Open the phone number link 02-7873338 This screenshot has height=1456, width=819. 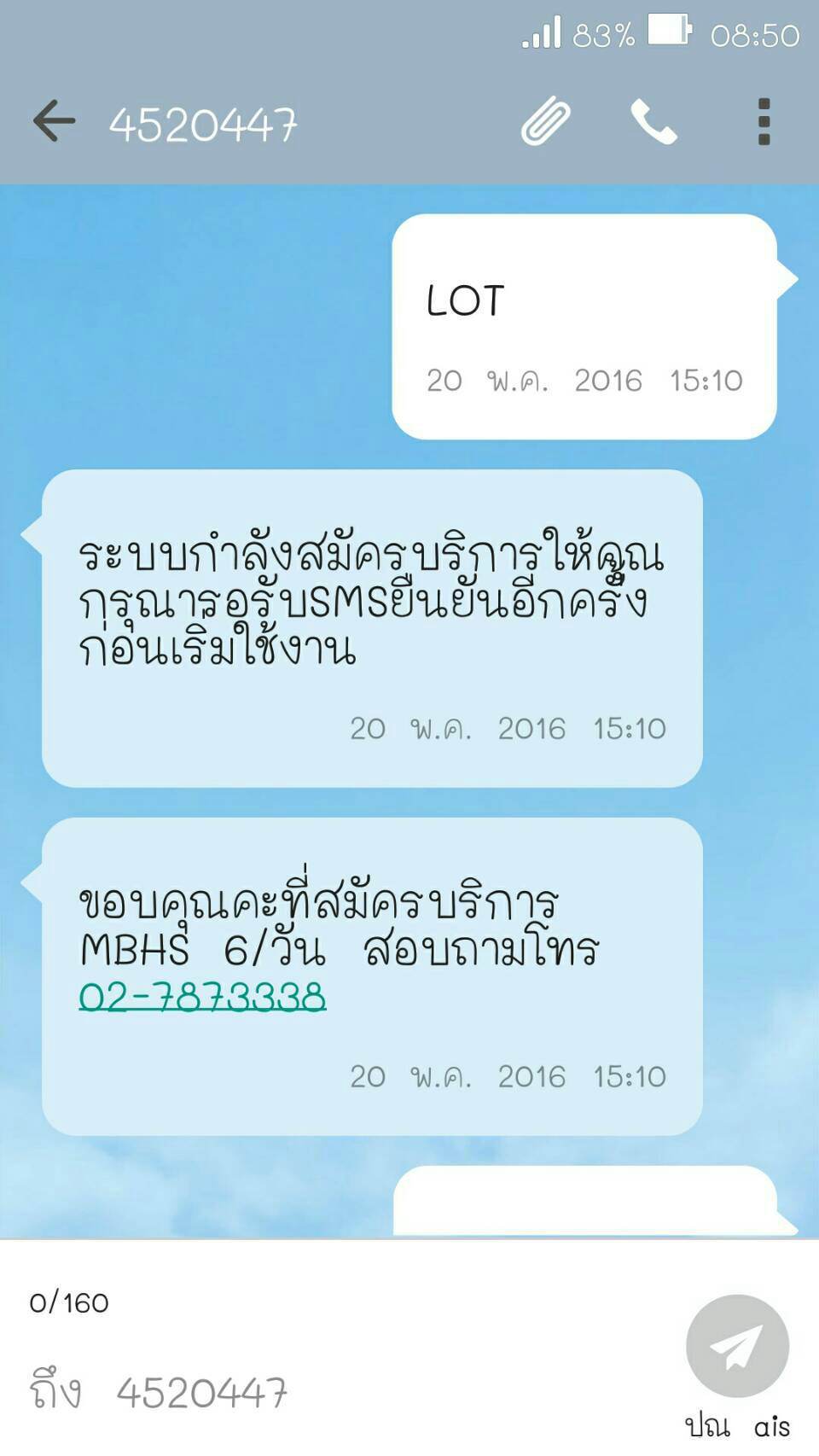click(202, 996)
